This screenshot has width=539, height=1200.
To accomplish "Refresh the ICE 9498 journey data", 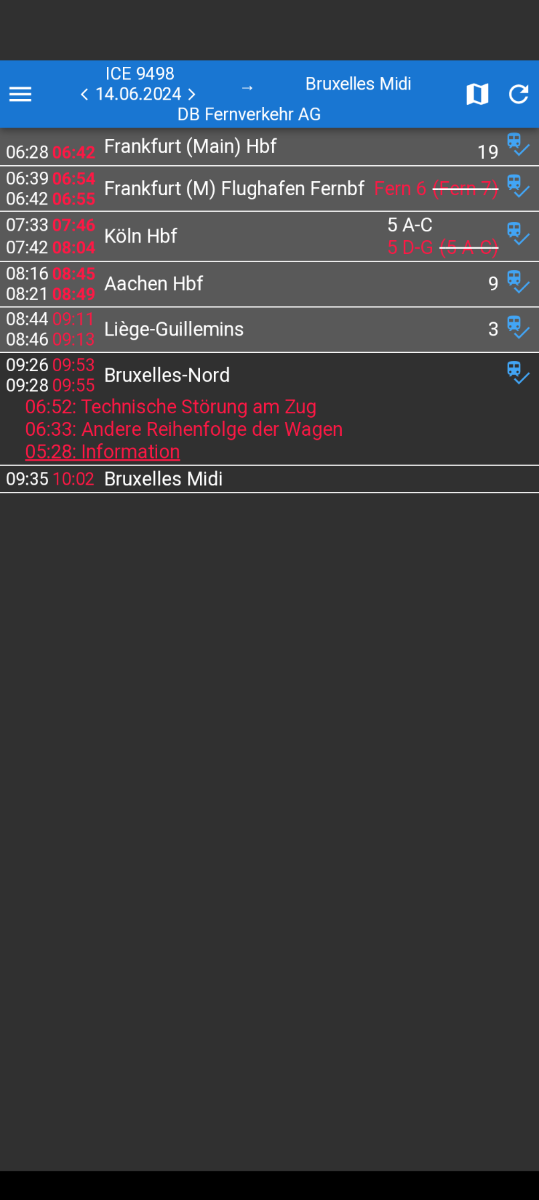I will (x=518, y=94).
